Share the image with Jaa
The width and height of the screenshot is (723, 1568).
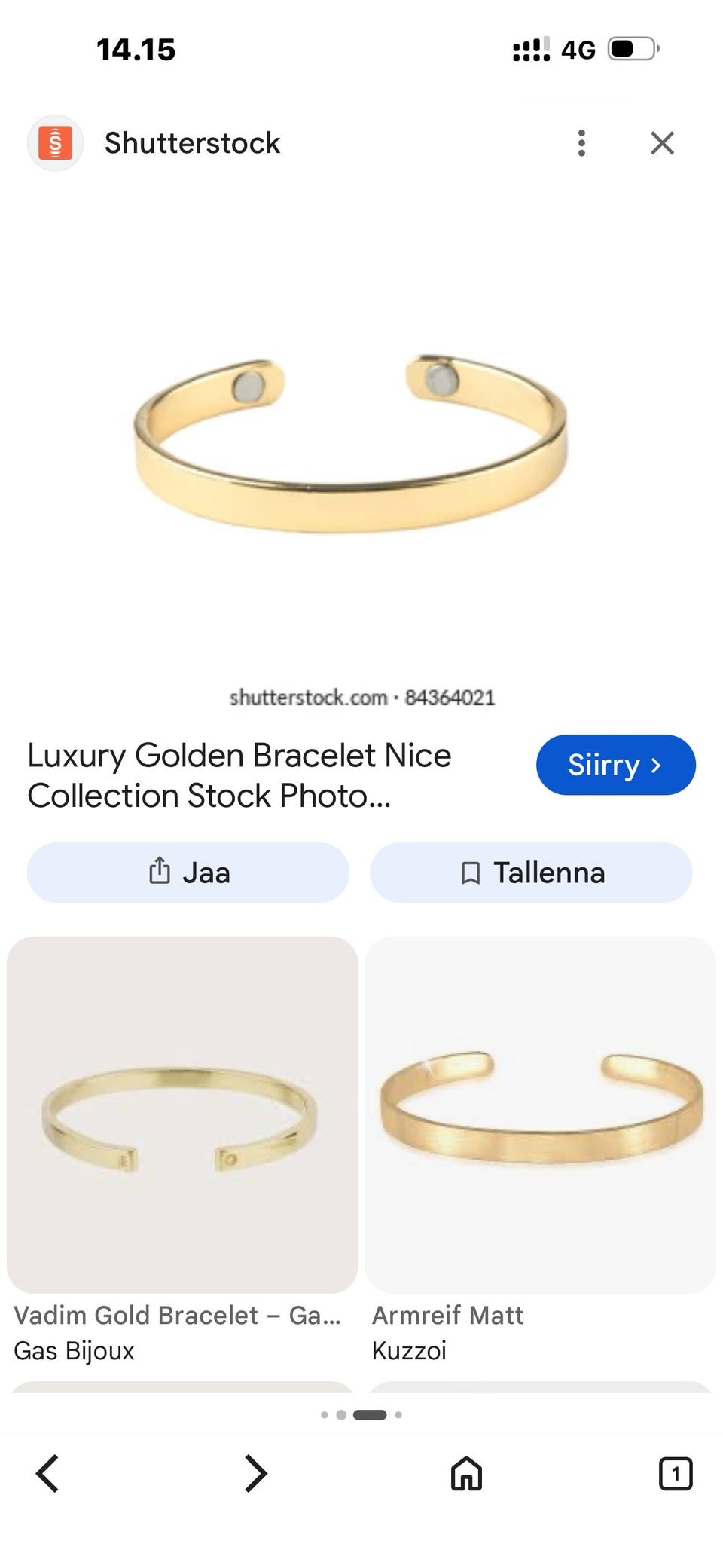pos(188,872)
